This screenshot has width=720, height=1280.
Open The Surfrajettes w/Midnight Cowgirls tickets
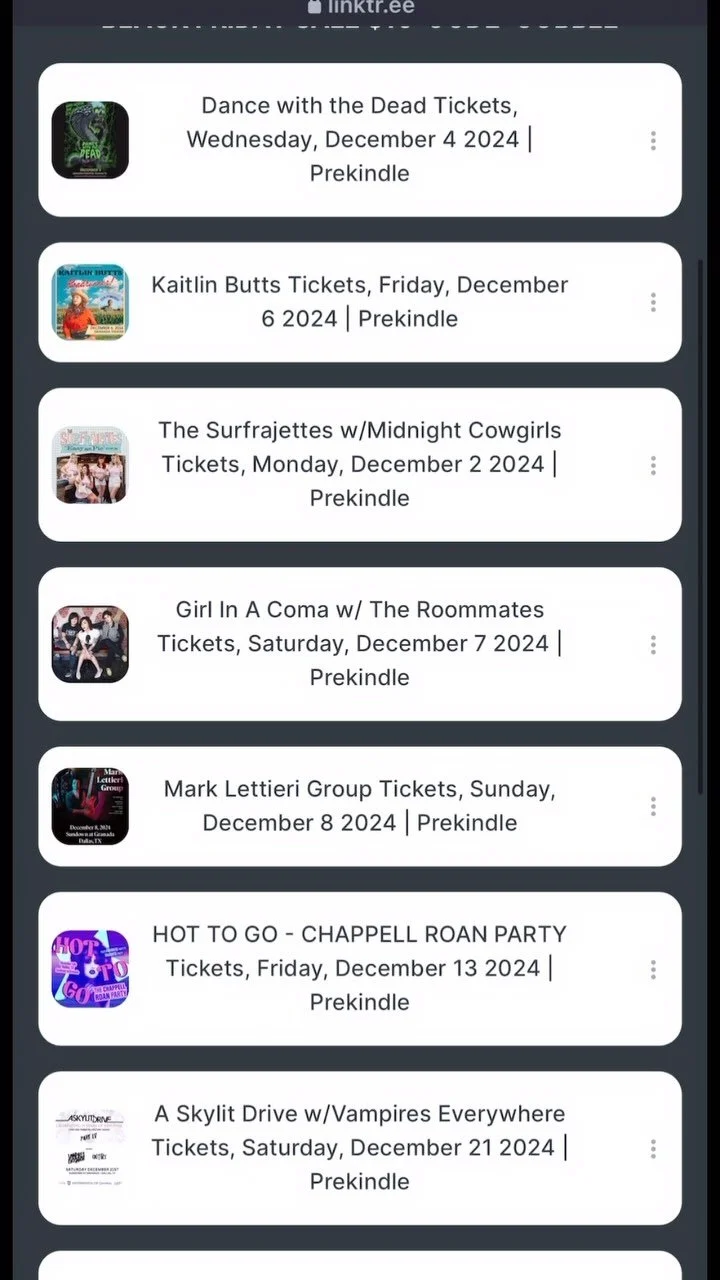click(358, 464)
